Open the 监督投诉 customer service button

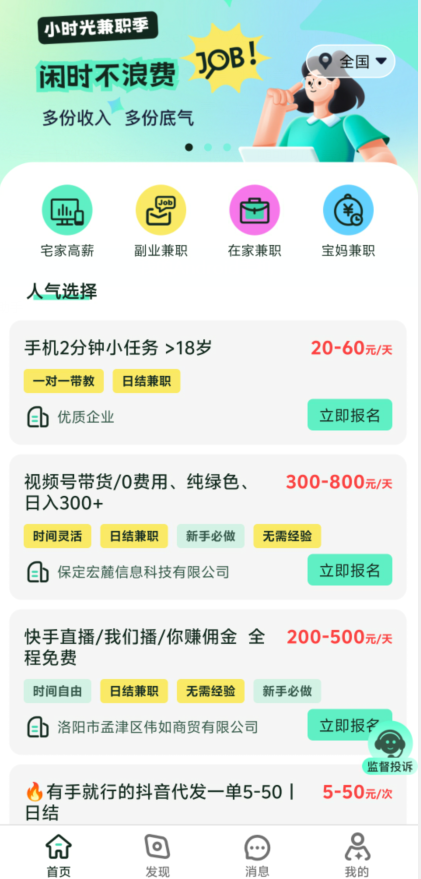[x=390, y=748]
